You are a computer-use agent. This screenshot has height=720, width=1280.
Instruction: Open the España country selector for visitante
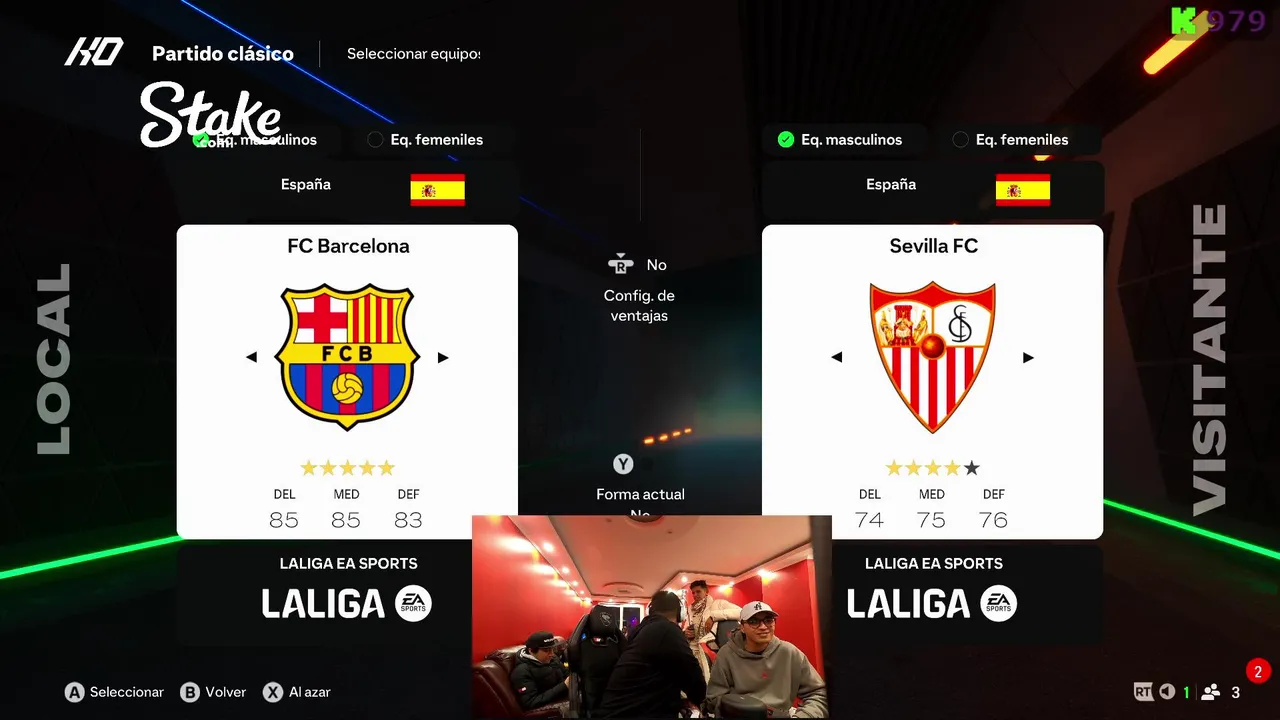click(x=932, y=187)
